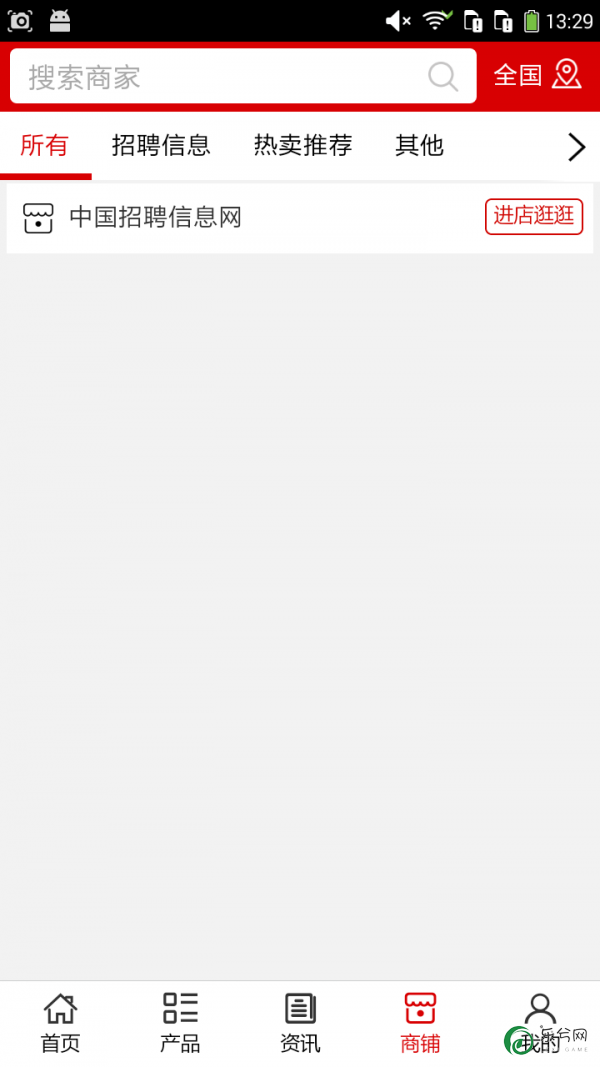The height and width of the screenshot is (1067, 600).
Task: Switch to the 其他 tab
Action: (x=420, y=145)
